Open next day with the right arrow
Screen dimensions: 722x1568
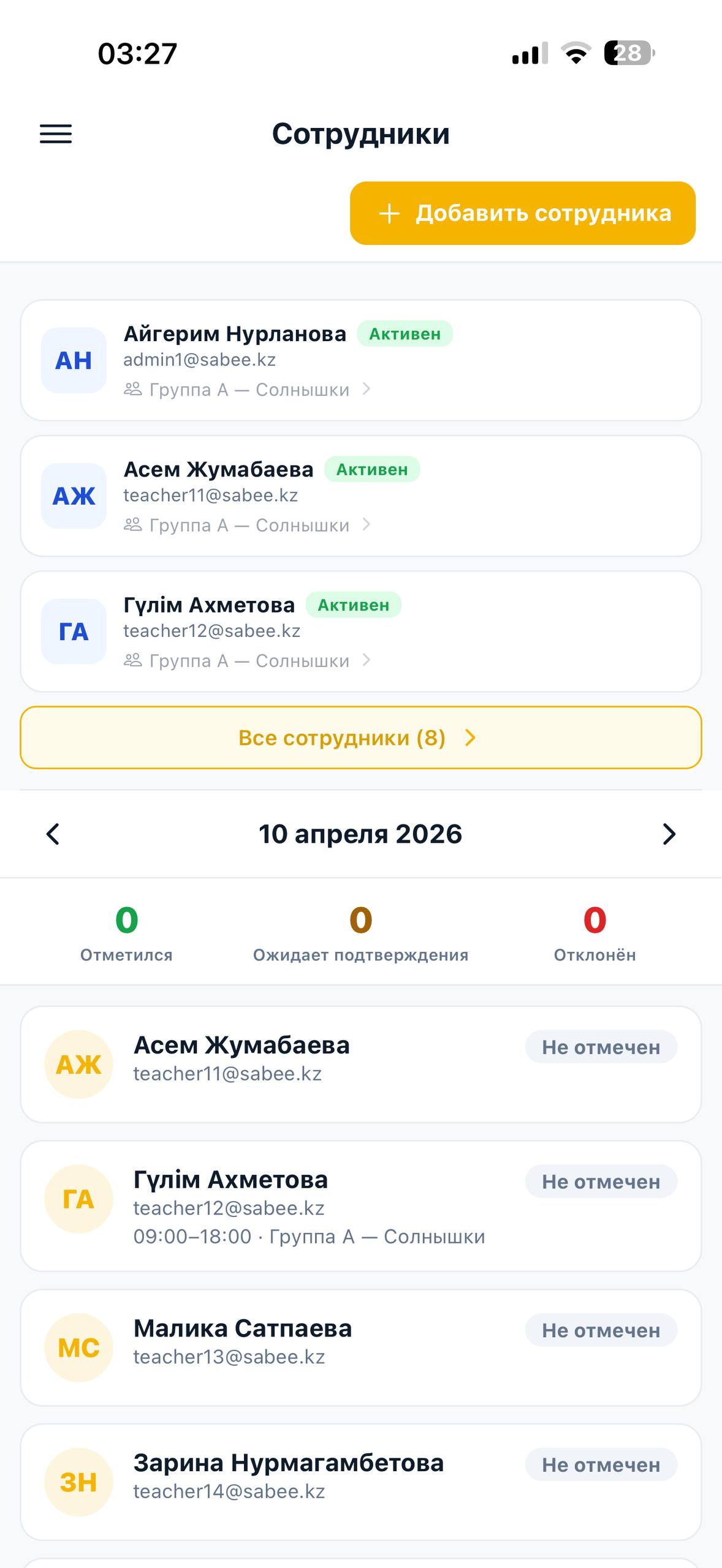(669, 834)
